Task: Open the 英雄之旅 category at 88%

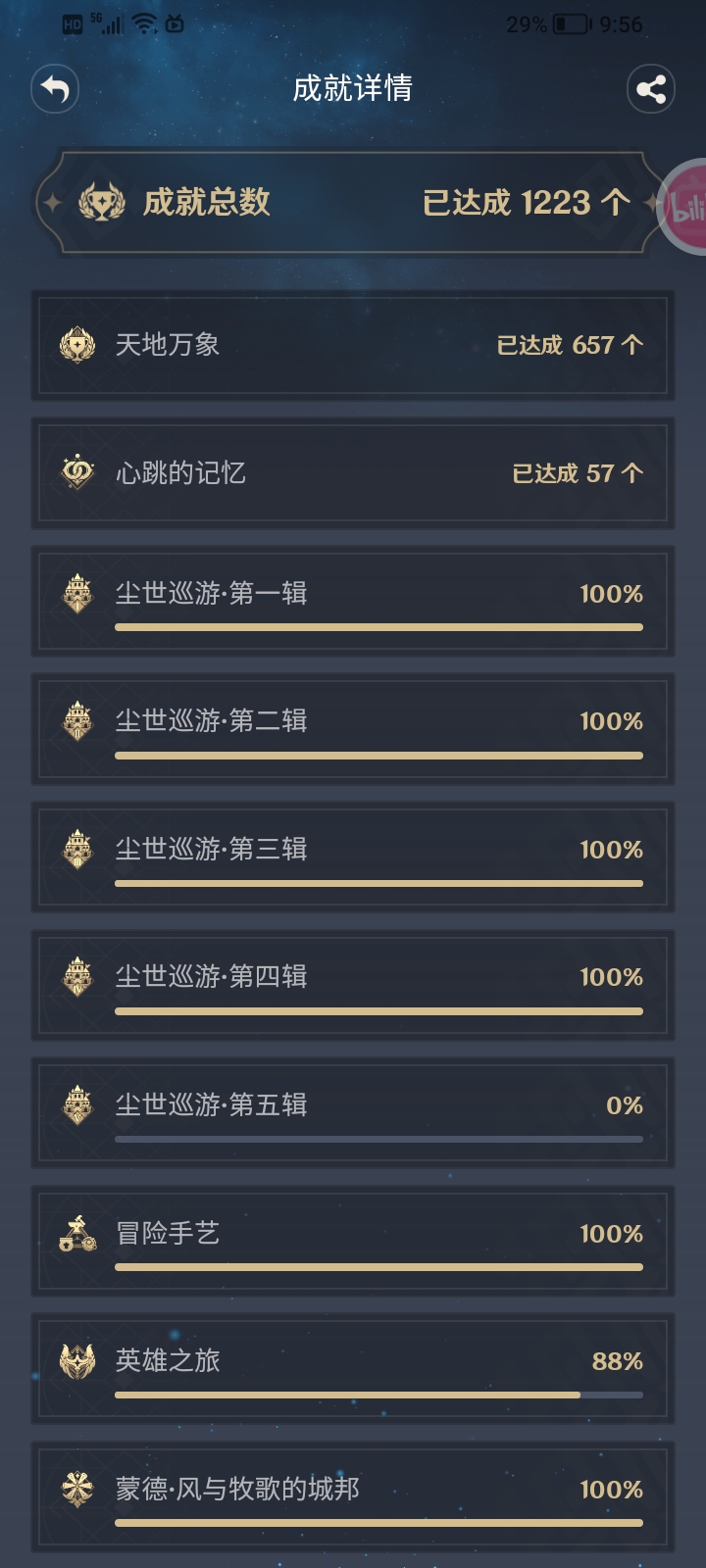Action: click(353, 1368)
